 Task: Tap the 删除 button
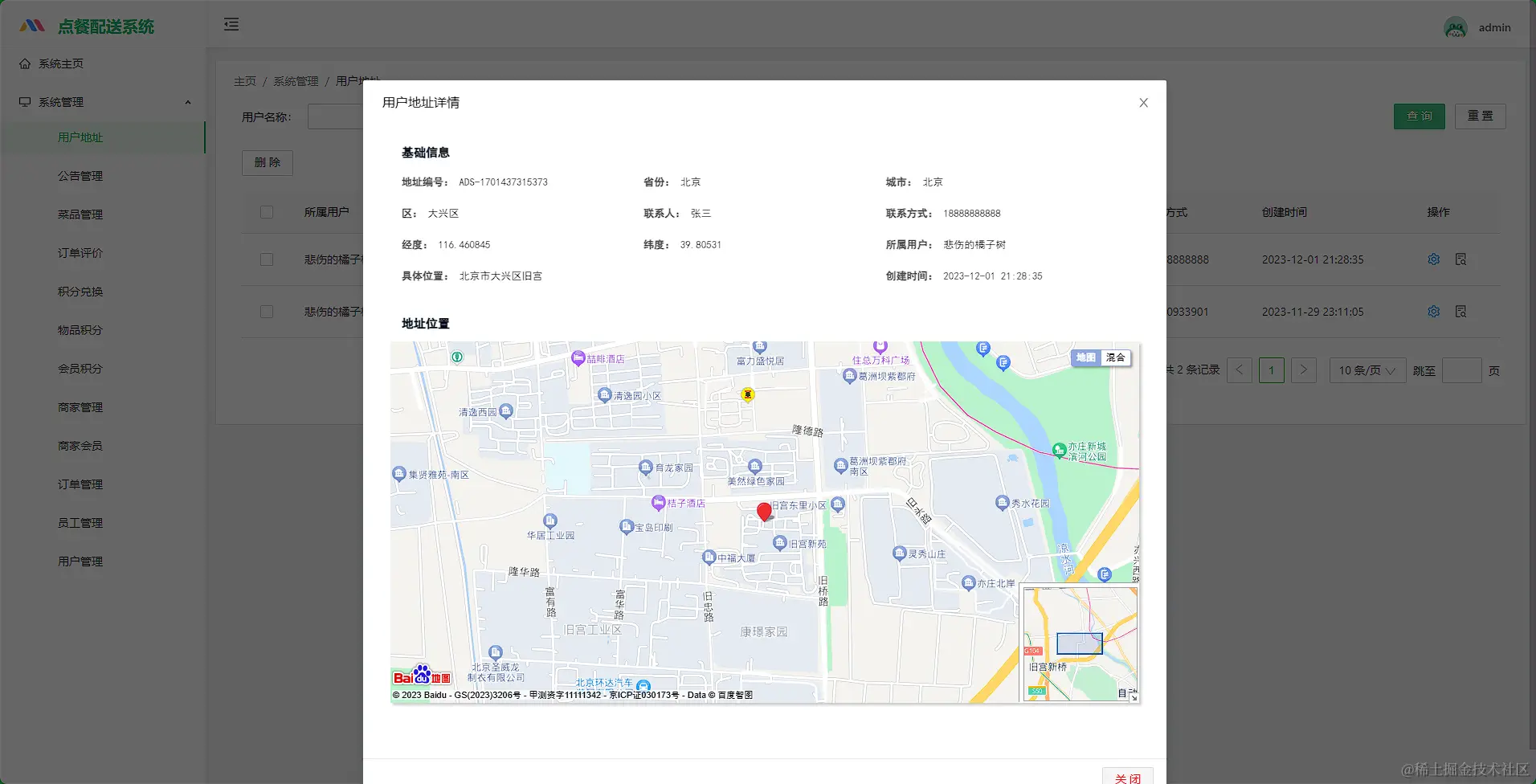tap(268, 162)
